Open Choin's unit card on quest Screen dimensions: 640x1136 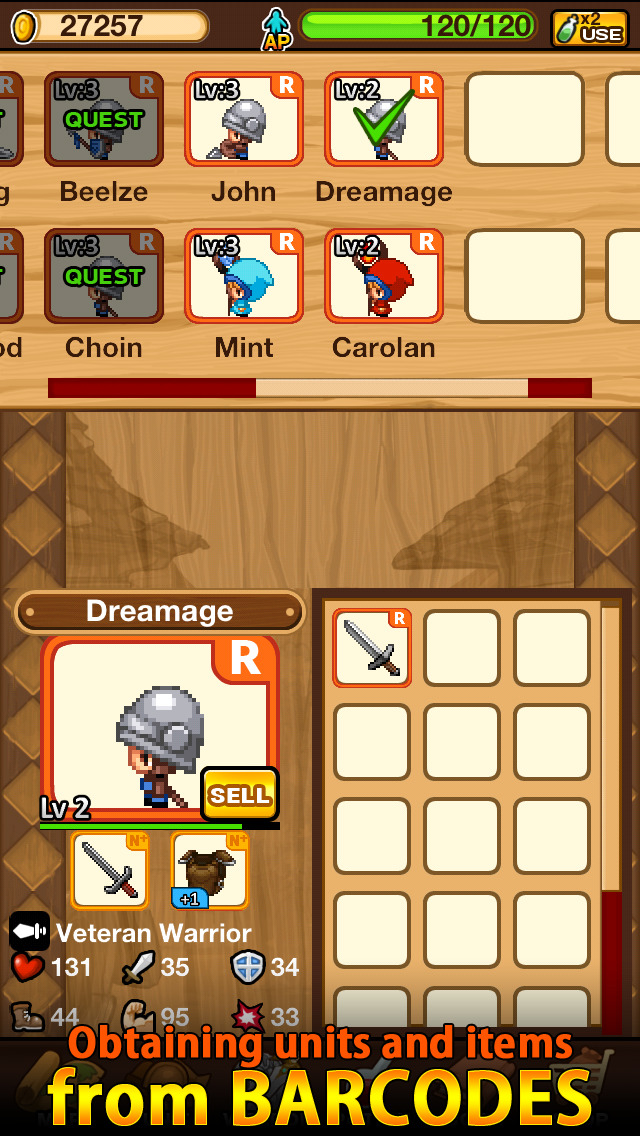click(x=104, y=276)
